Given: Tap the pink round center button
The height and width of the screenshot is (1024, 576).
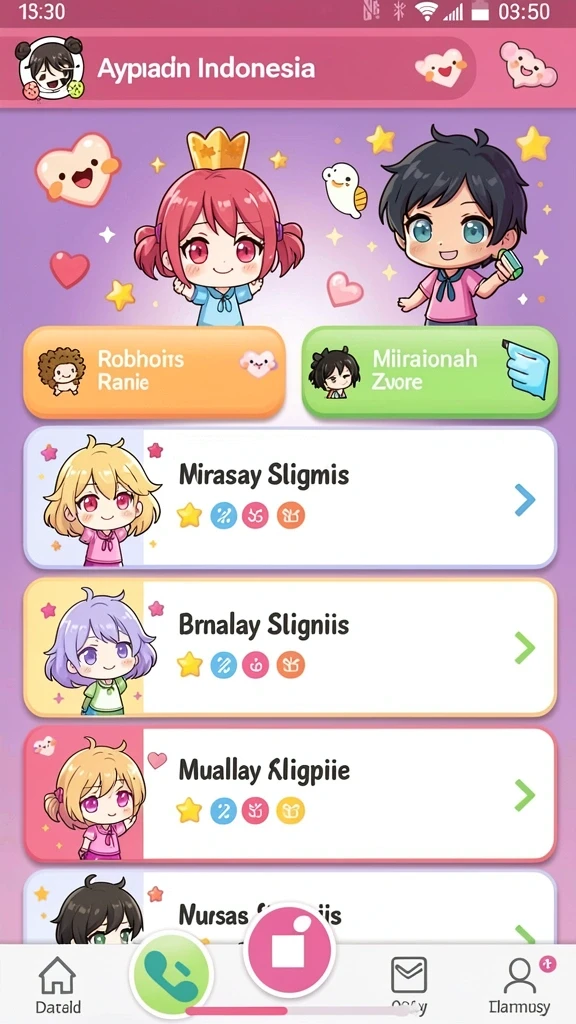Looking at the screenshot, I should (289, 950).
